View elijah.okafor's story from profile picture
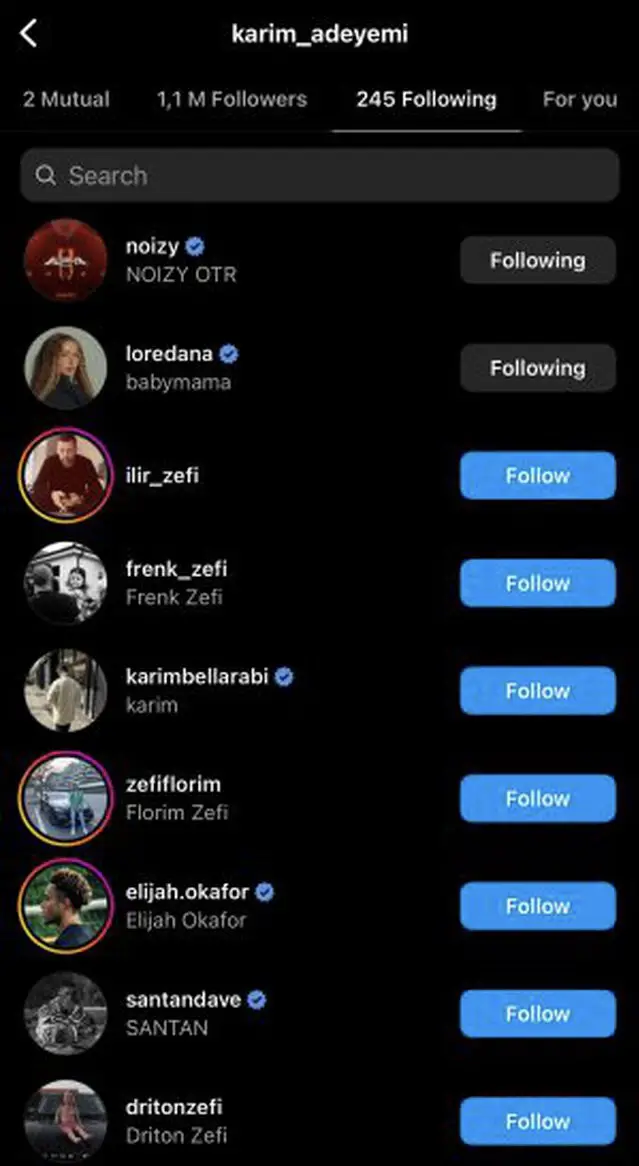 65,906
